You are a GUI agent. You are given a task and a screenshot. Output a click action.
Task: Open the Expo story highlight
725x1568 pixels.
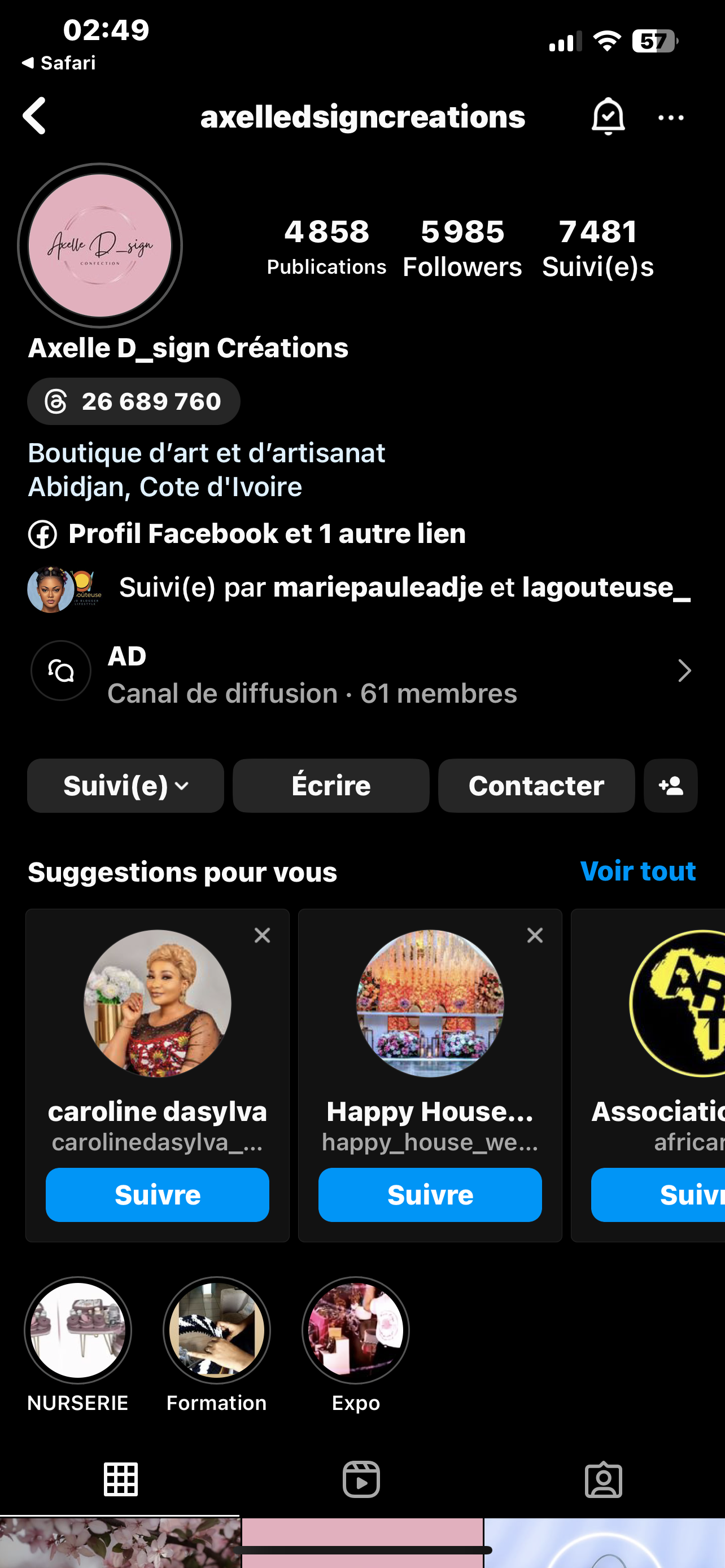[356, 1330]
